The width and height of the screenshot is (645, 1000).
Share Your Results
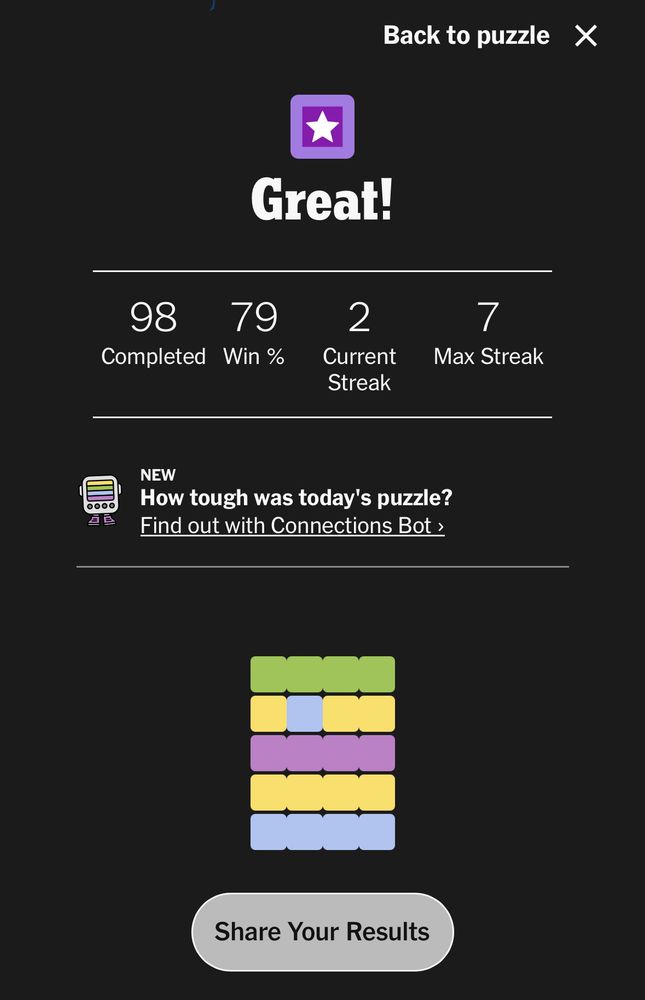pyautogui.click(x=322, y=932)
